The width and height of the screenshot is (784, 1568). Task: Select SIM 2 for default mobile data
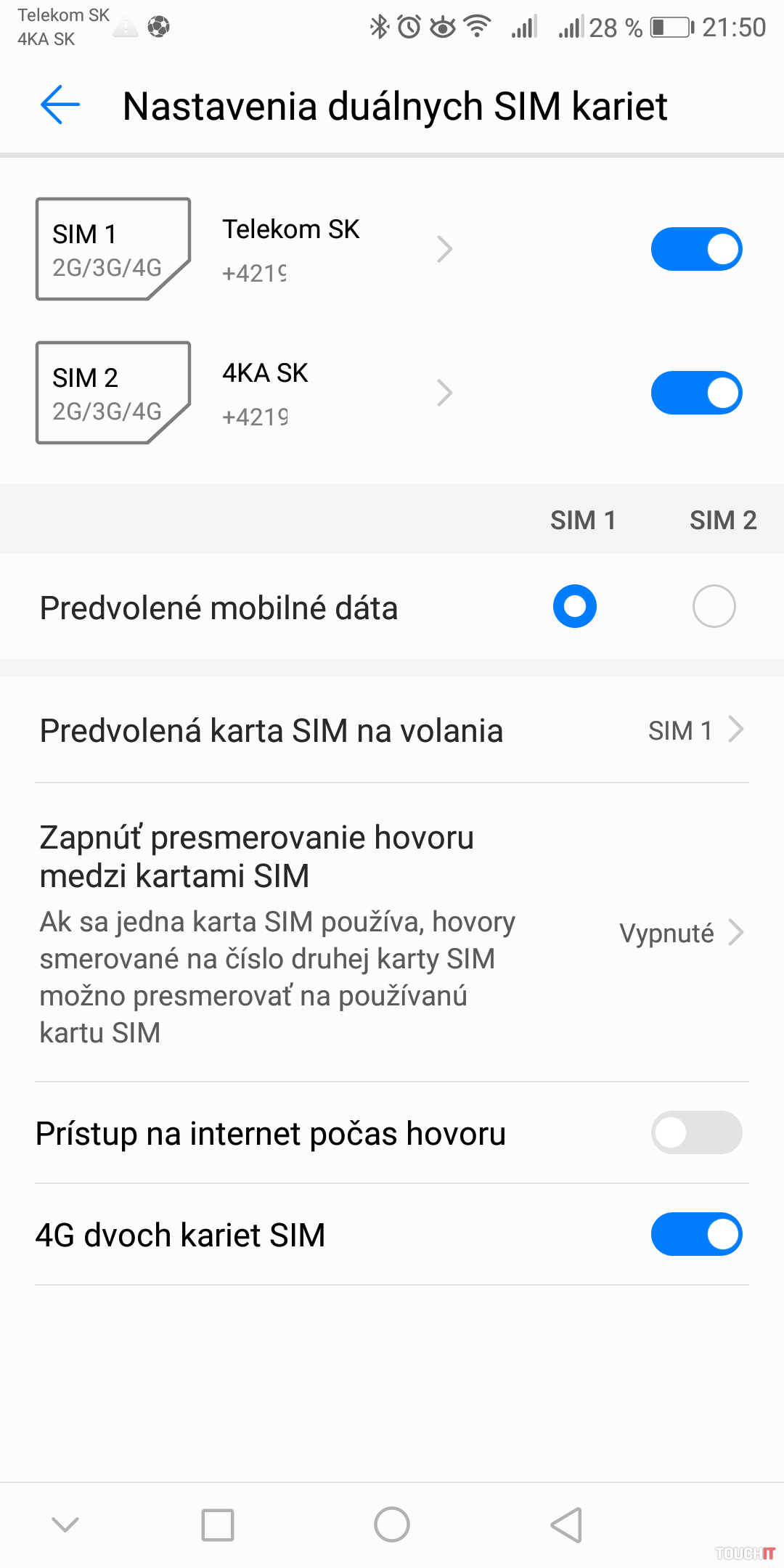click(714, 606)
